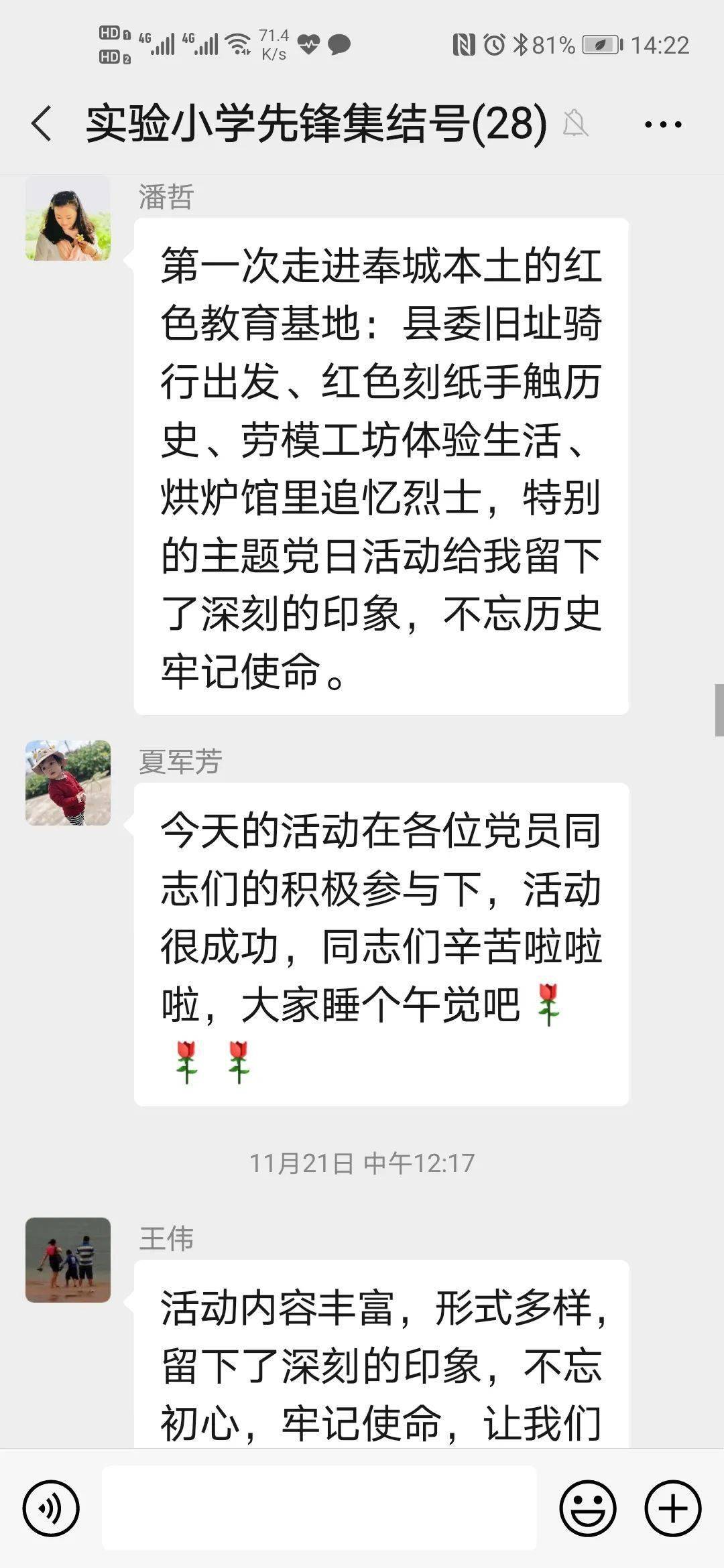
Task: Tap the message text field
Action: point(319,1508)
